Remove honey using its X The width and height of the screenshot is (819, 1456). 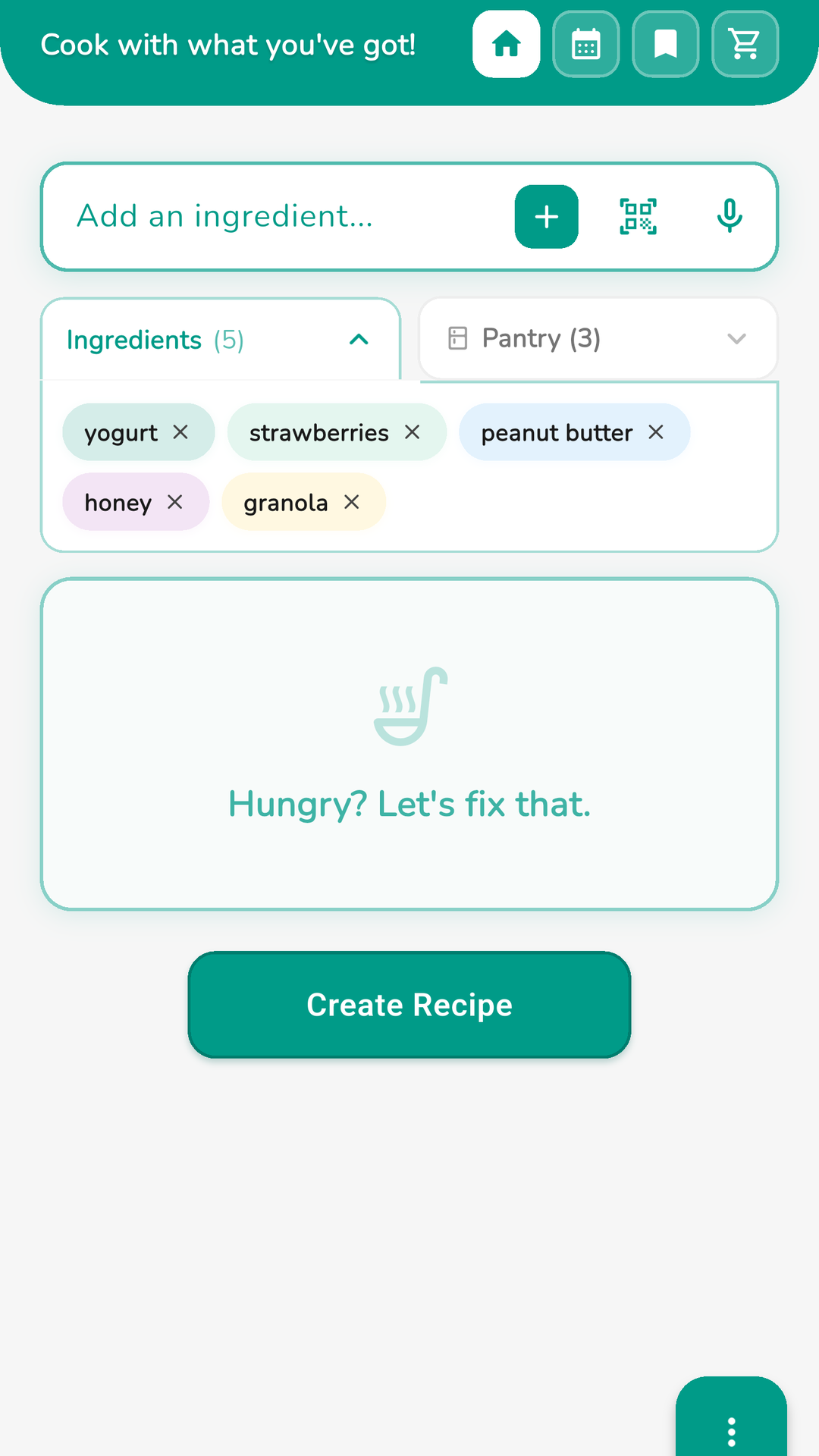174,502
